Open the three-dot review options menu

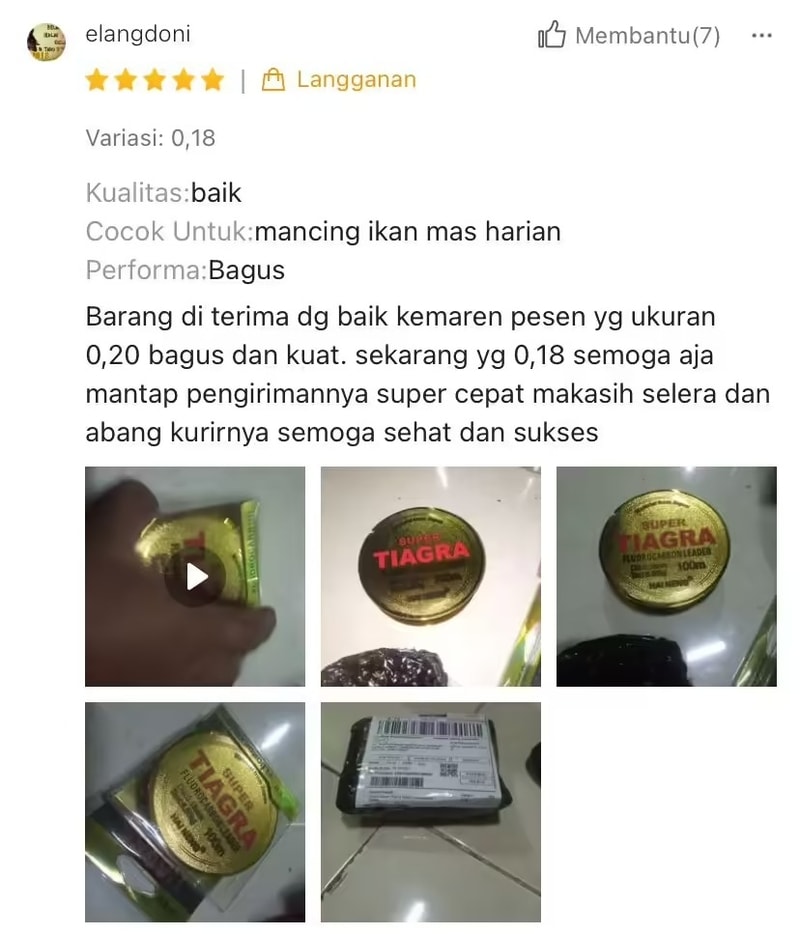pos(761,36)
